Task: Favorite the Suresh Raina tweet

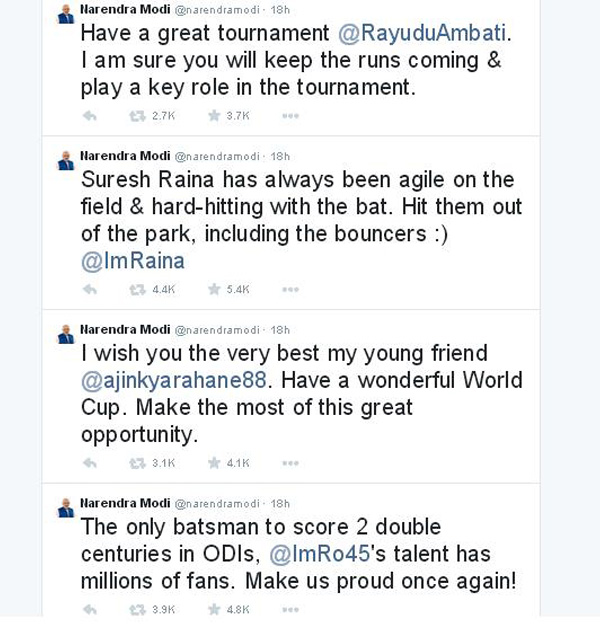Action: 213,290
